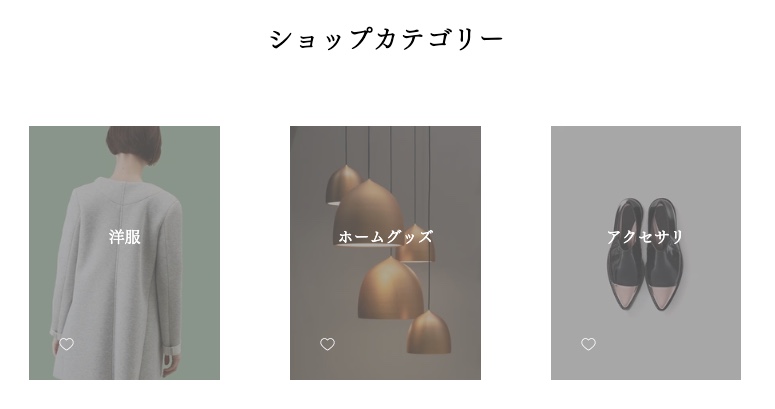Tap the heart on ホームグッズ card
This screenshot has height=409, width=775.
pos(327,344)
